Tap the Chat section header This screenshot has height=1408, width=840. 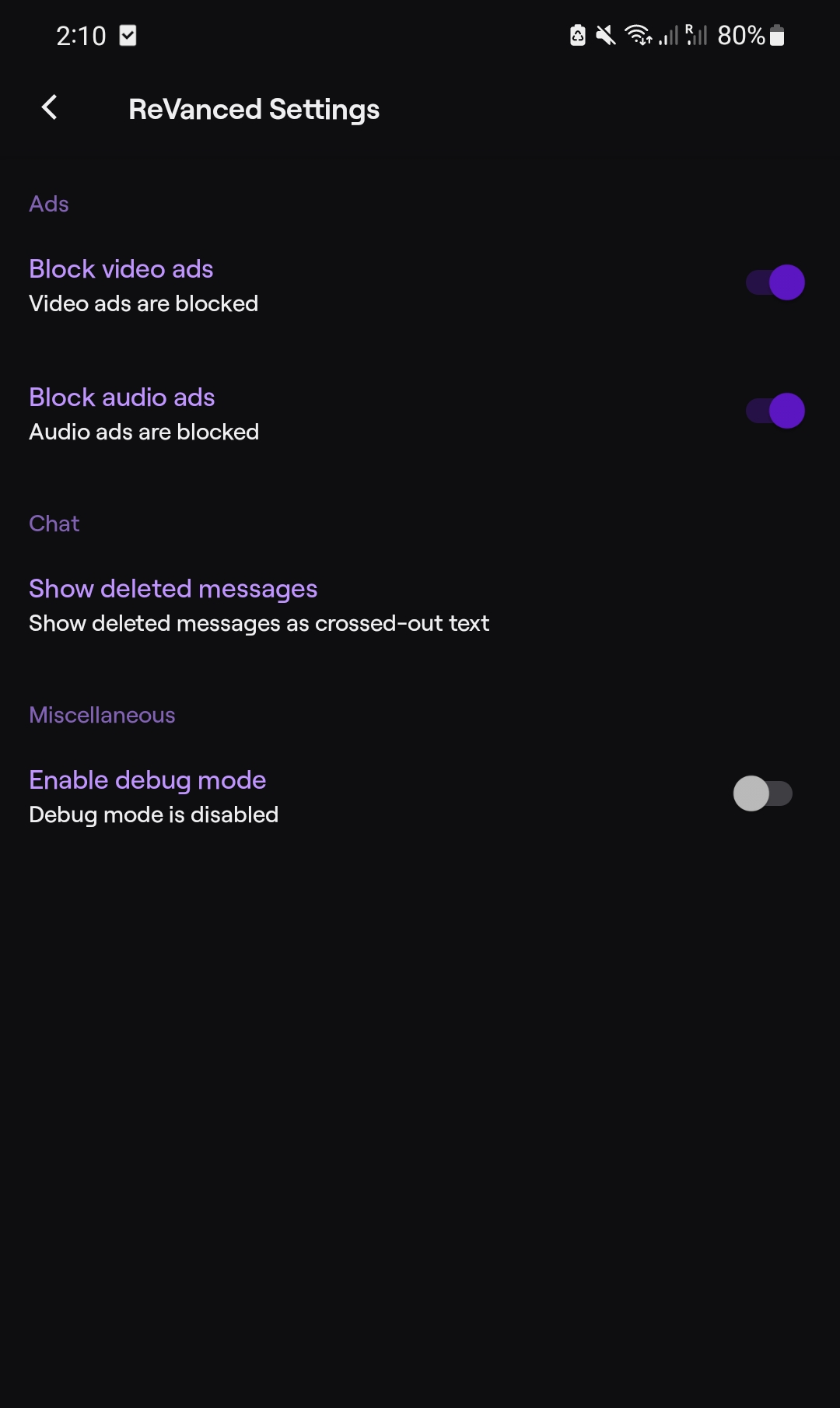[54, 523]
